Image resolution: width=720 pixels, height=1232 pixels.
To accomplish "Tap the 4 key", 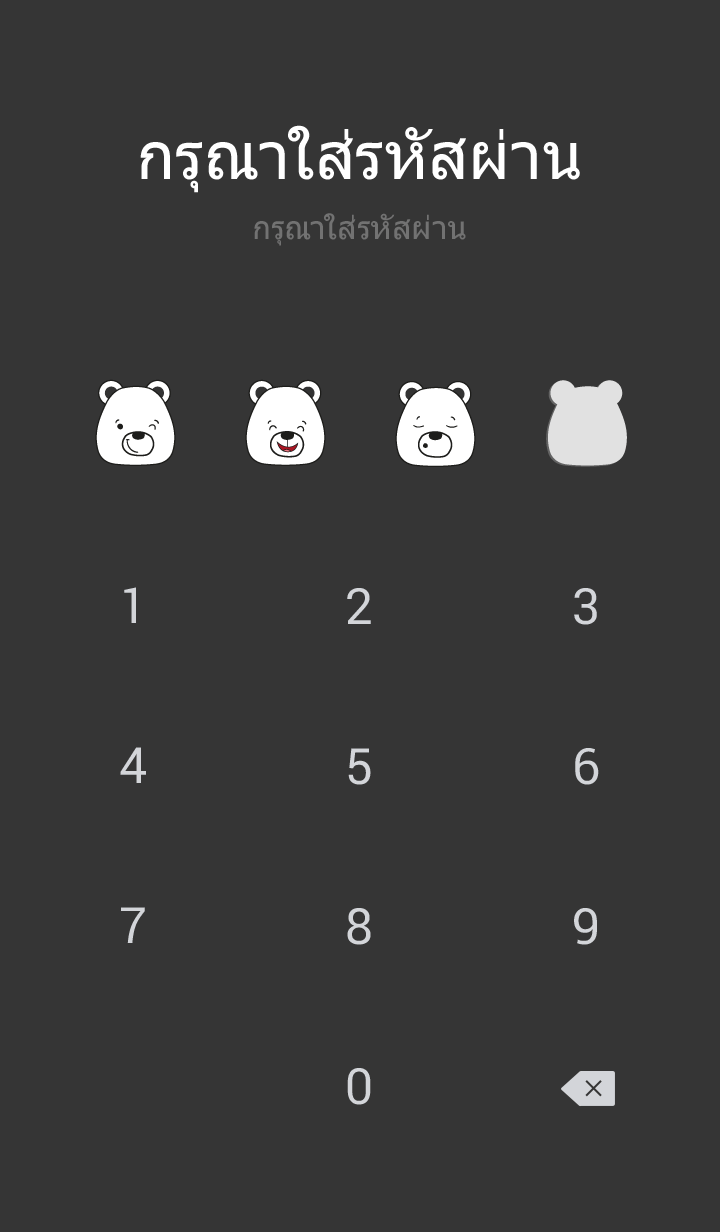I will pos(133,767).
